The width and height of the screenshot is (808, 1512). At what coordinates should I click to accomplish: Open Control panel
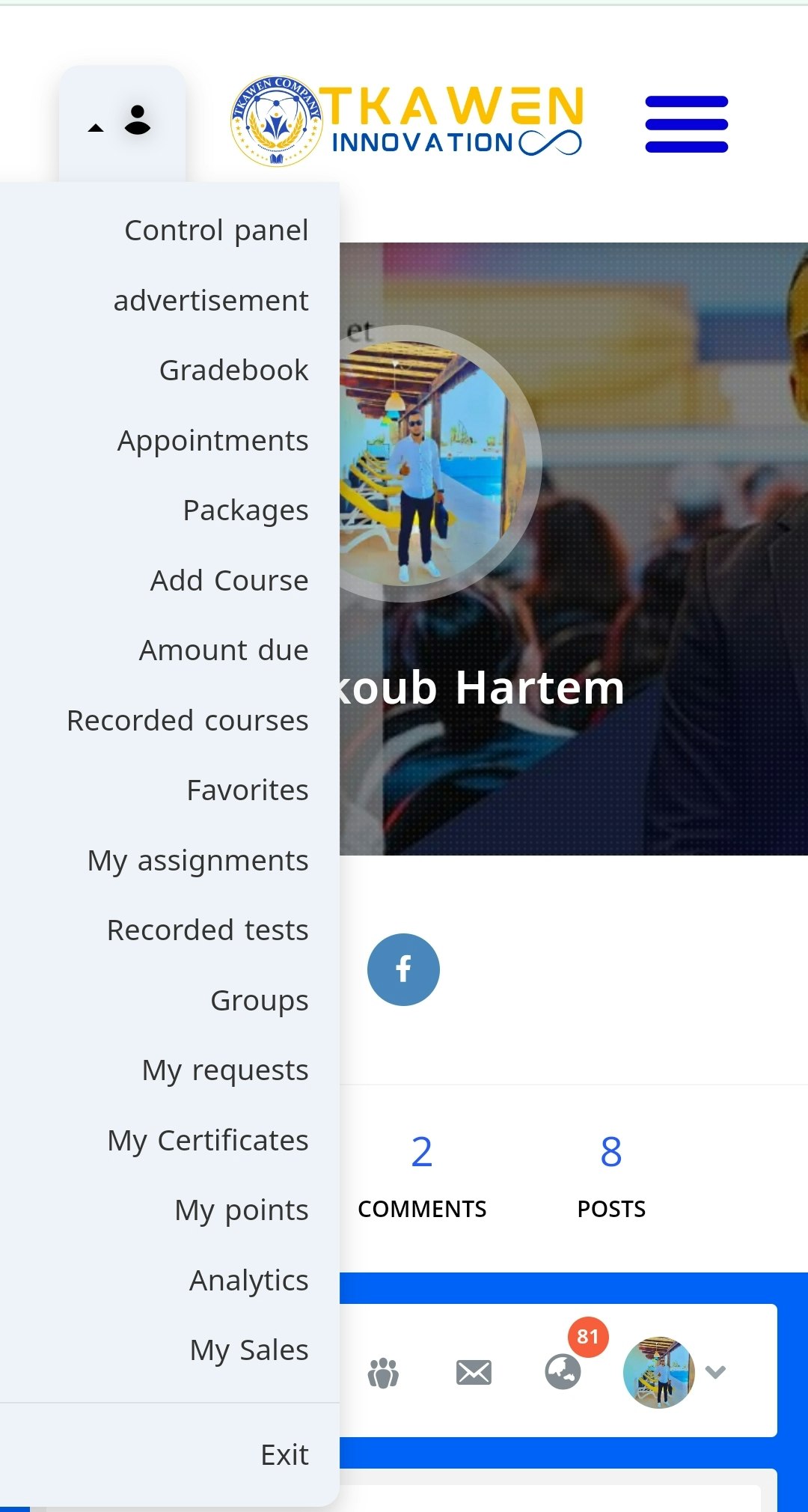tap(215, 231)
